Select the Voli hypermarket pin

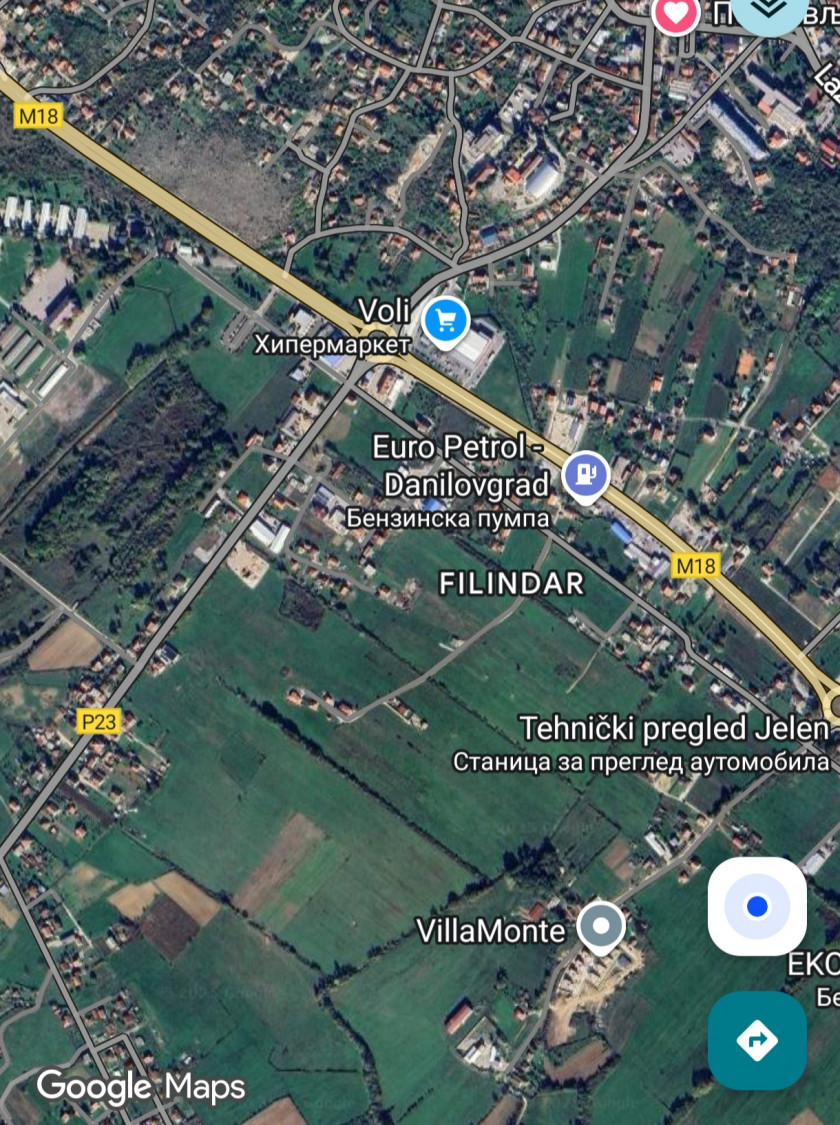pos(445,322)
